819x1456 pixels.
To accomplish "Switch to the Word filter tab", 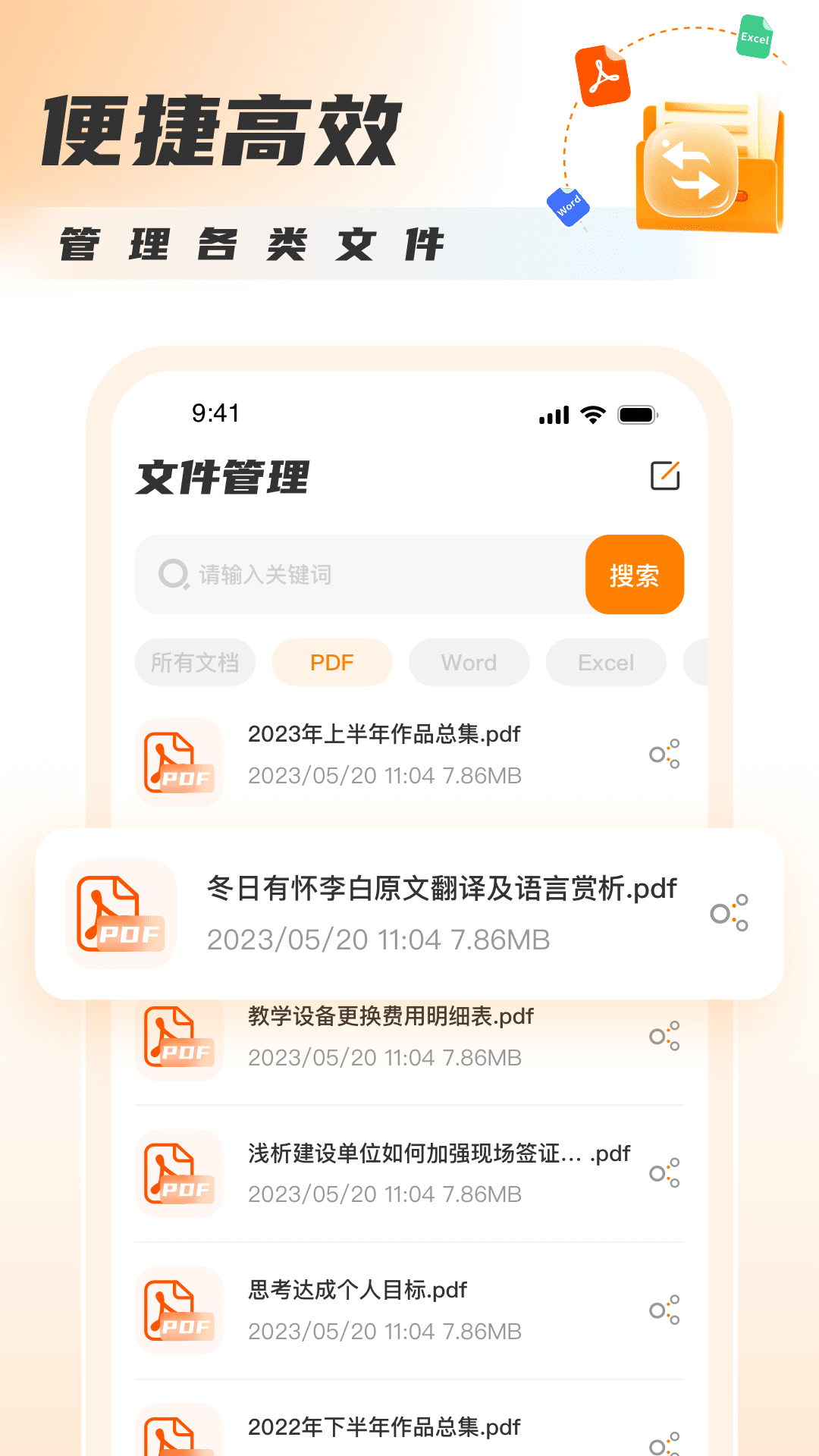I will pos(469,662).
